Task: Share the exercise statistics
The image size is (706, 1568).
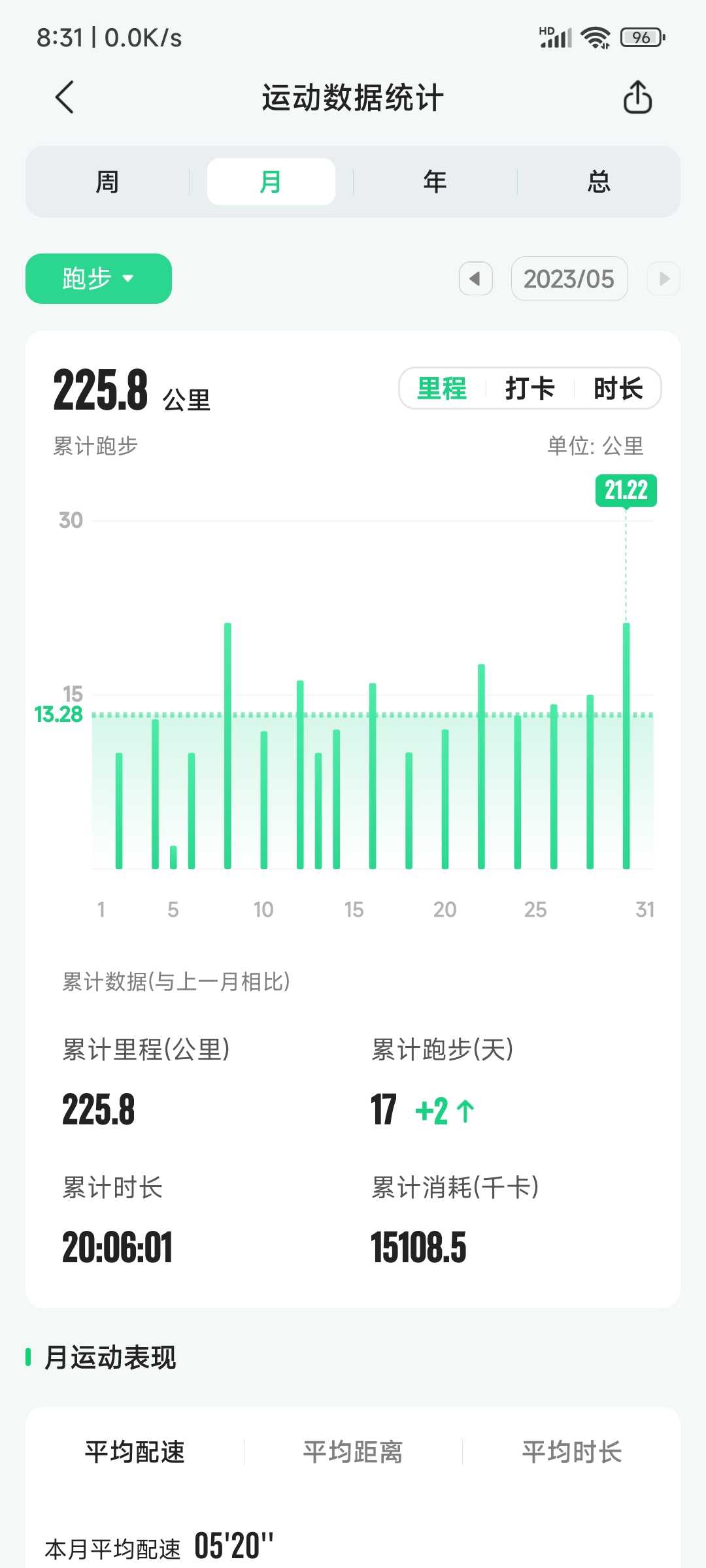Action: 637,97
